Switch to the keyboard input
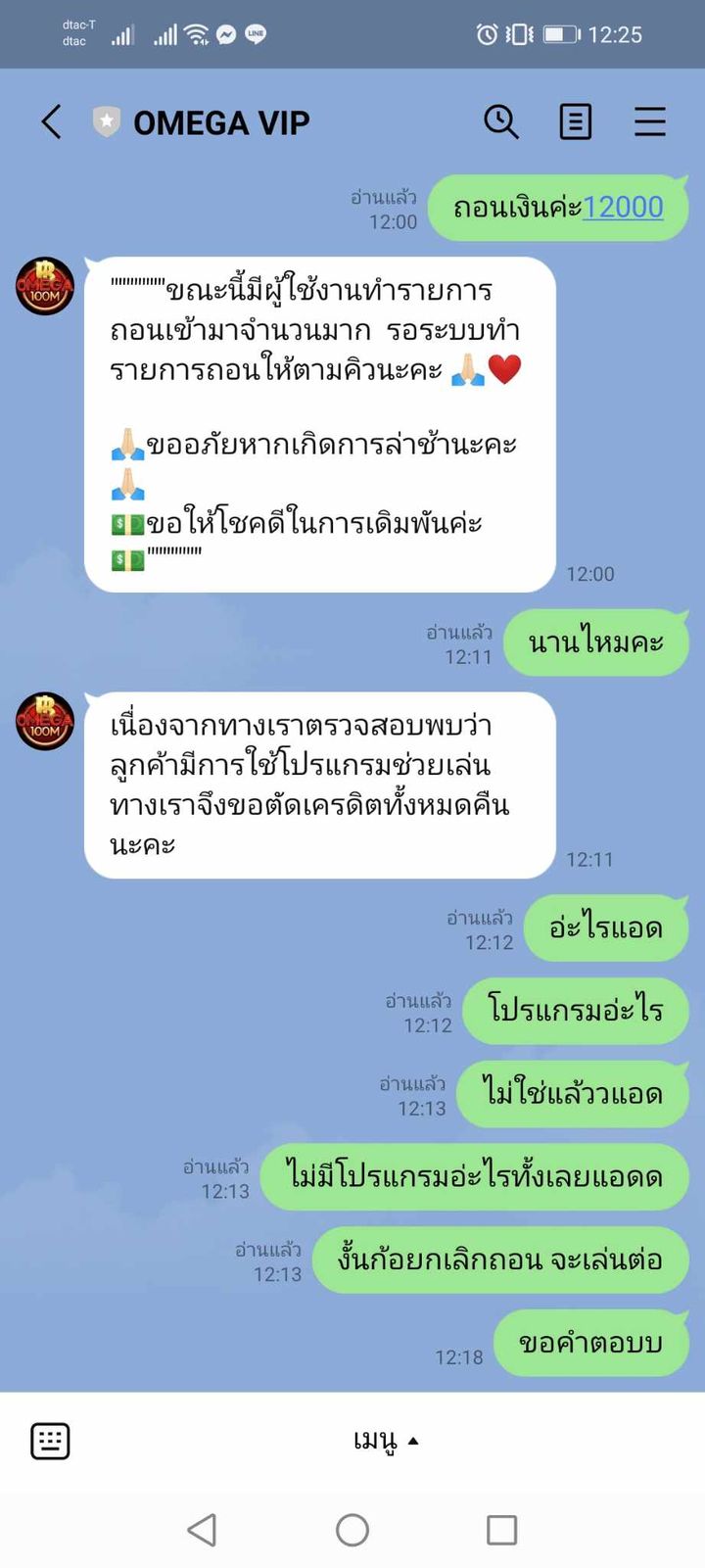Image resolution: width=705 pixels, height=1568 pixels. [x=50, y=1441]
